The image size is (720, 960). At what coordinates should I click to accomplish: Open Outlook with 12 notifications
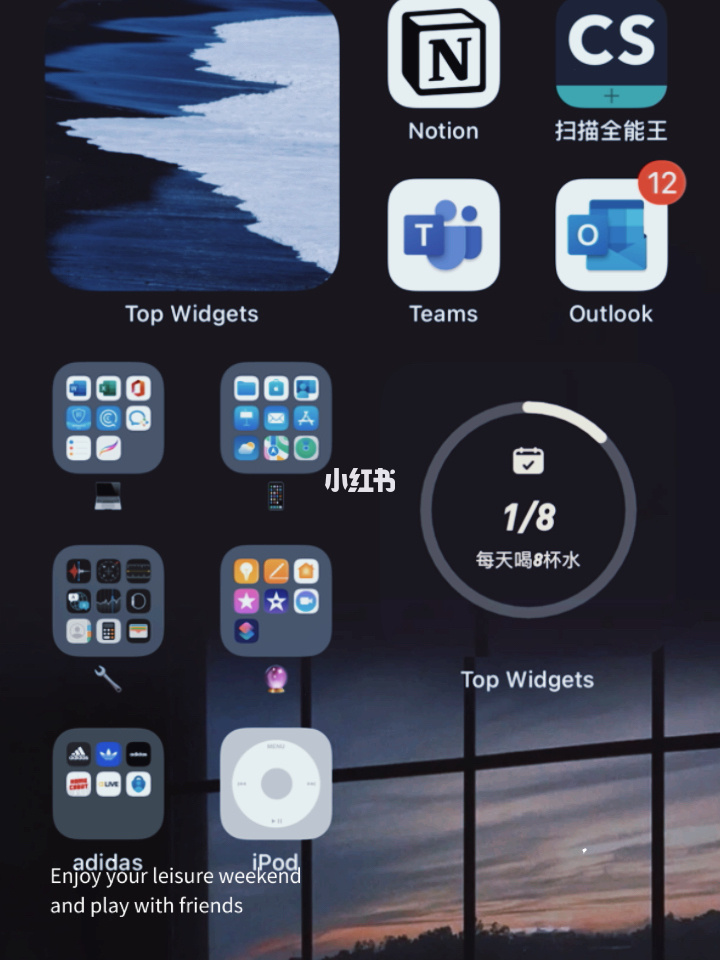[x=611, y=235]
